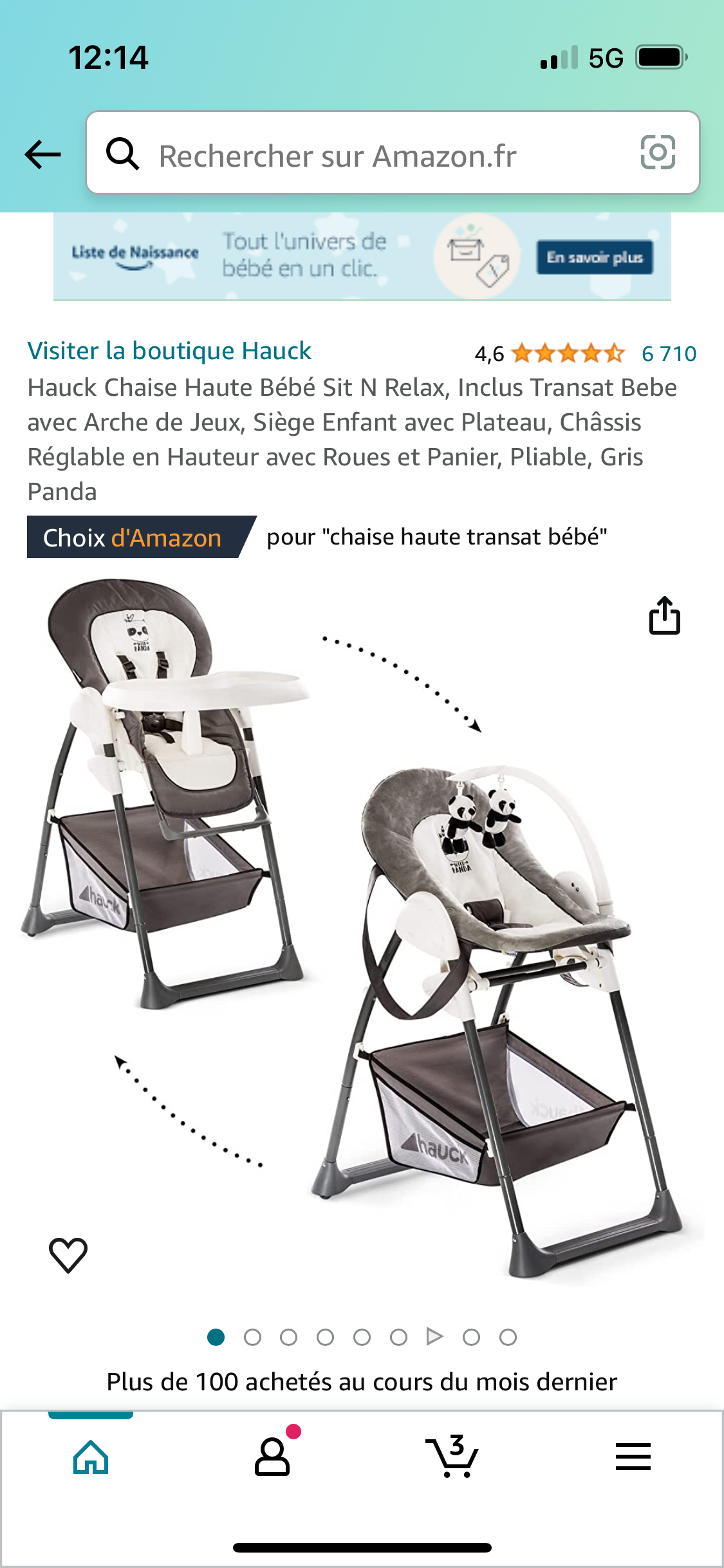
Task: Go back using the arrow
Action: [x=42, y=154]
